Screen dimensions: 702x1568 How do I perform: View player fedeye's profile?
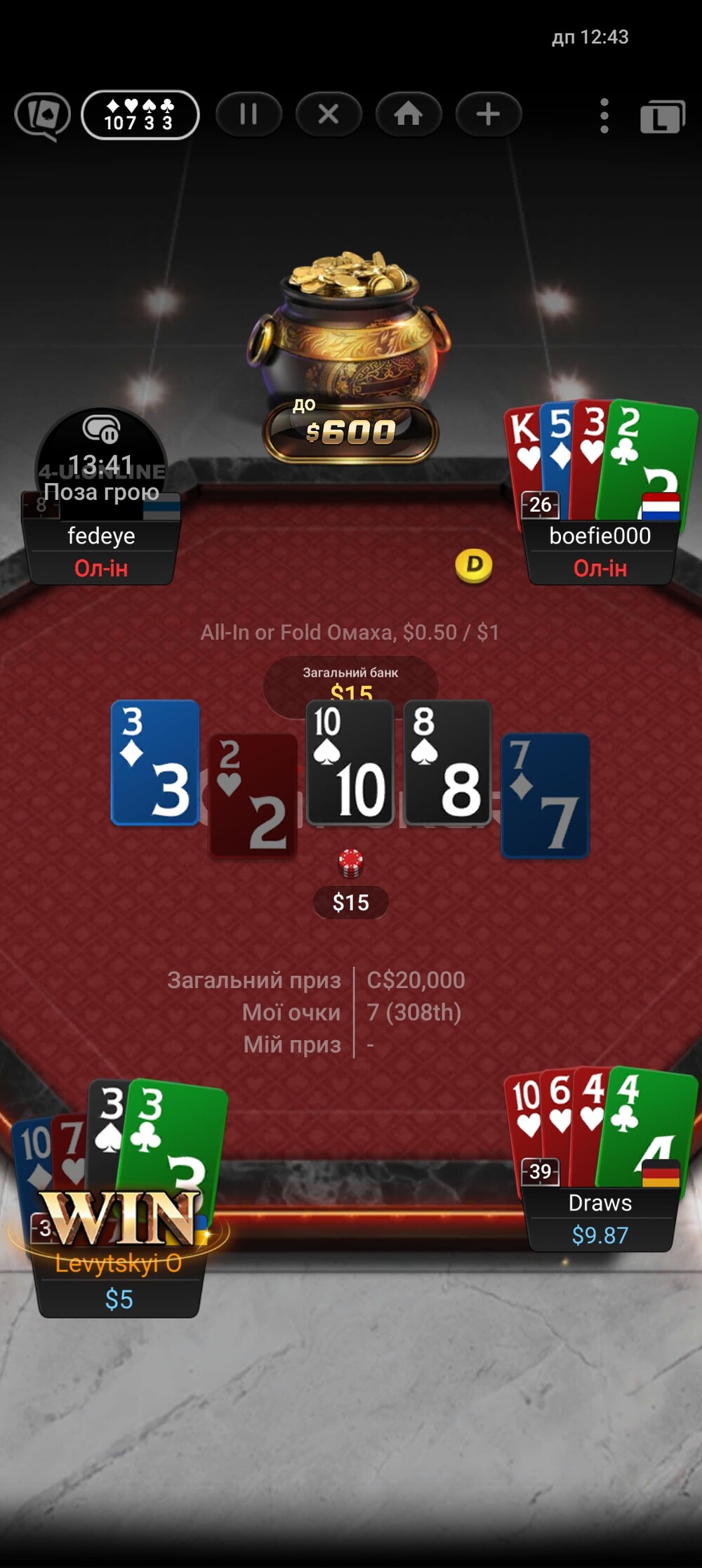101,536
